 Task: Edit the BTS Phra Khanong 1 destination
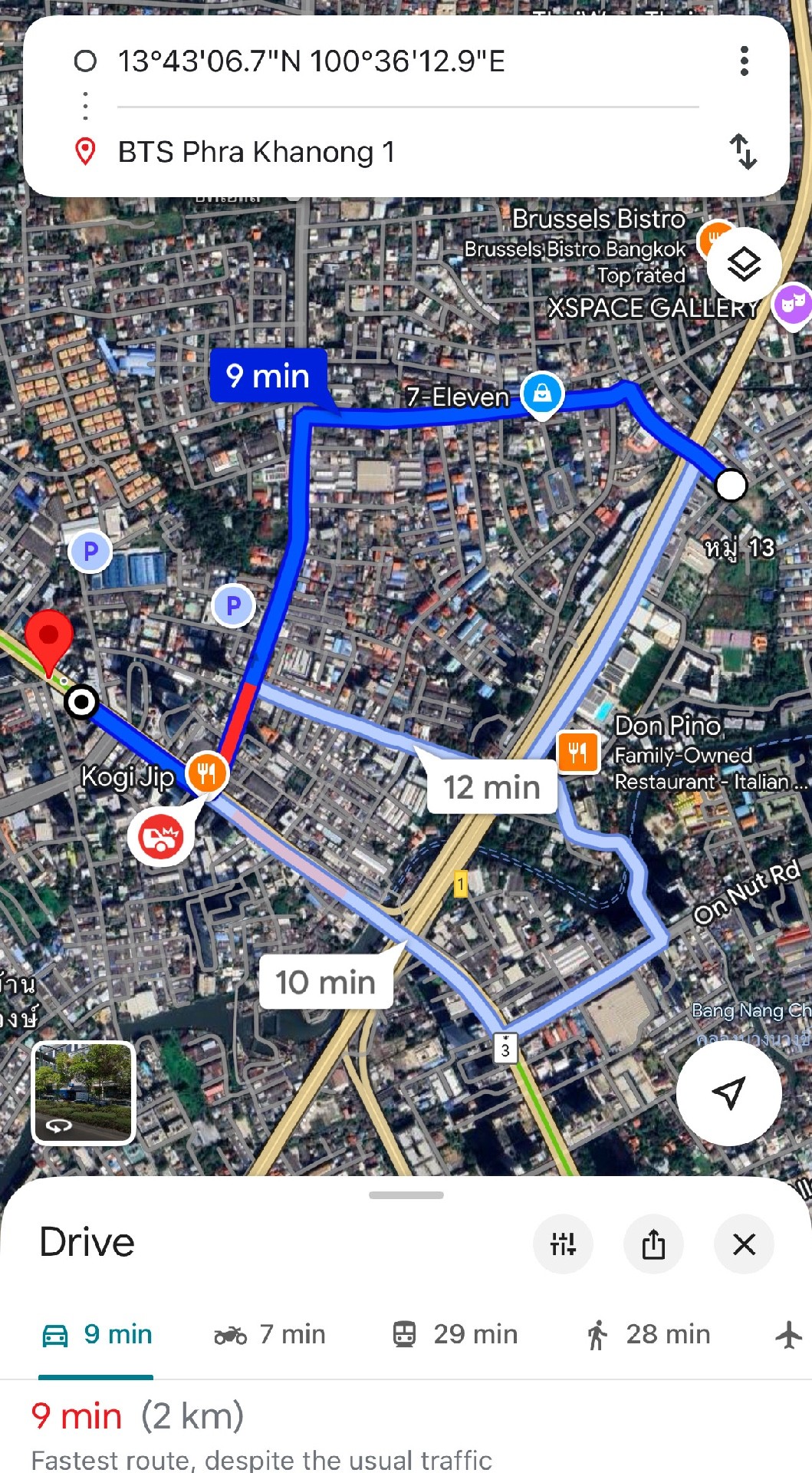pyautogui.click(x=408, y=152)
